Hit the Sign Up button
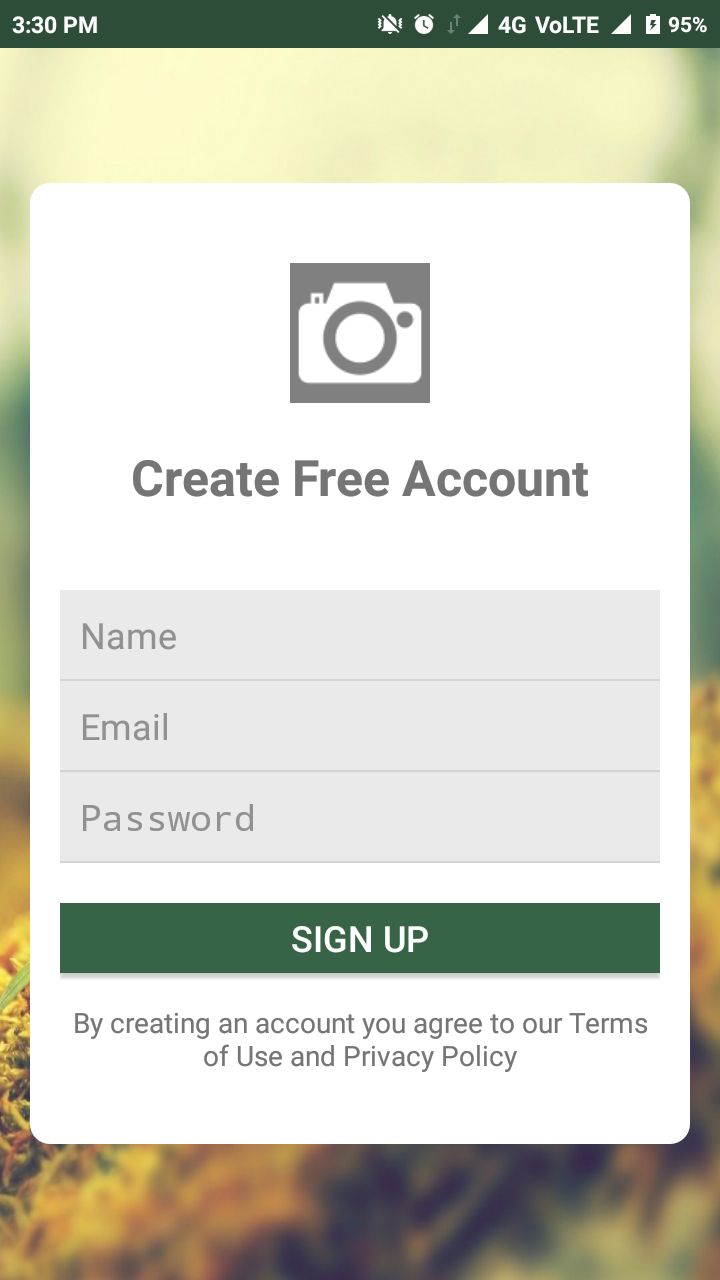Viewport: 720px width, 1280px height. pos(360,938)
